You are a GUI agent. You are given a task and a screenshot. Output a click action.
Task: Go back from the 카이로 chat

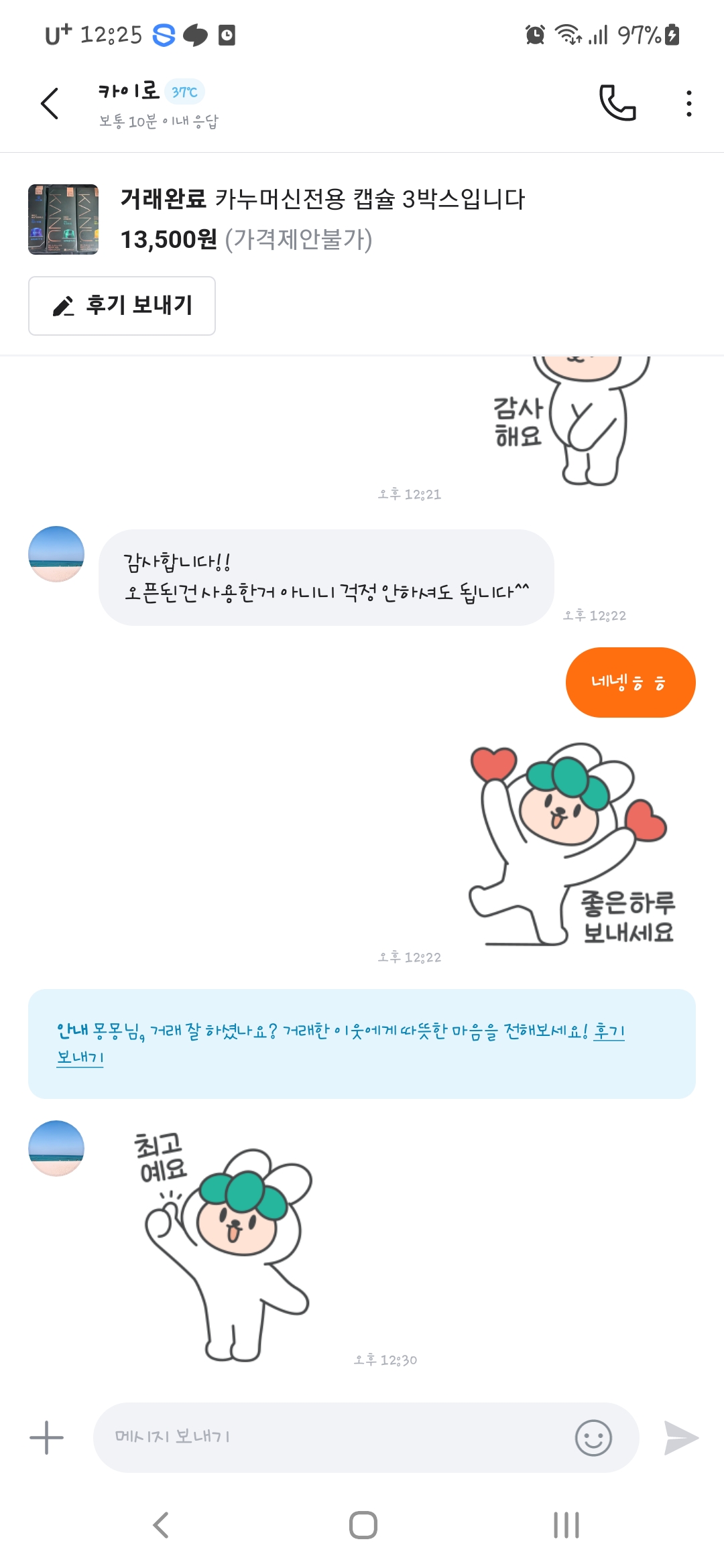[50, 104]
